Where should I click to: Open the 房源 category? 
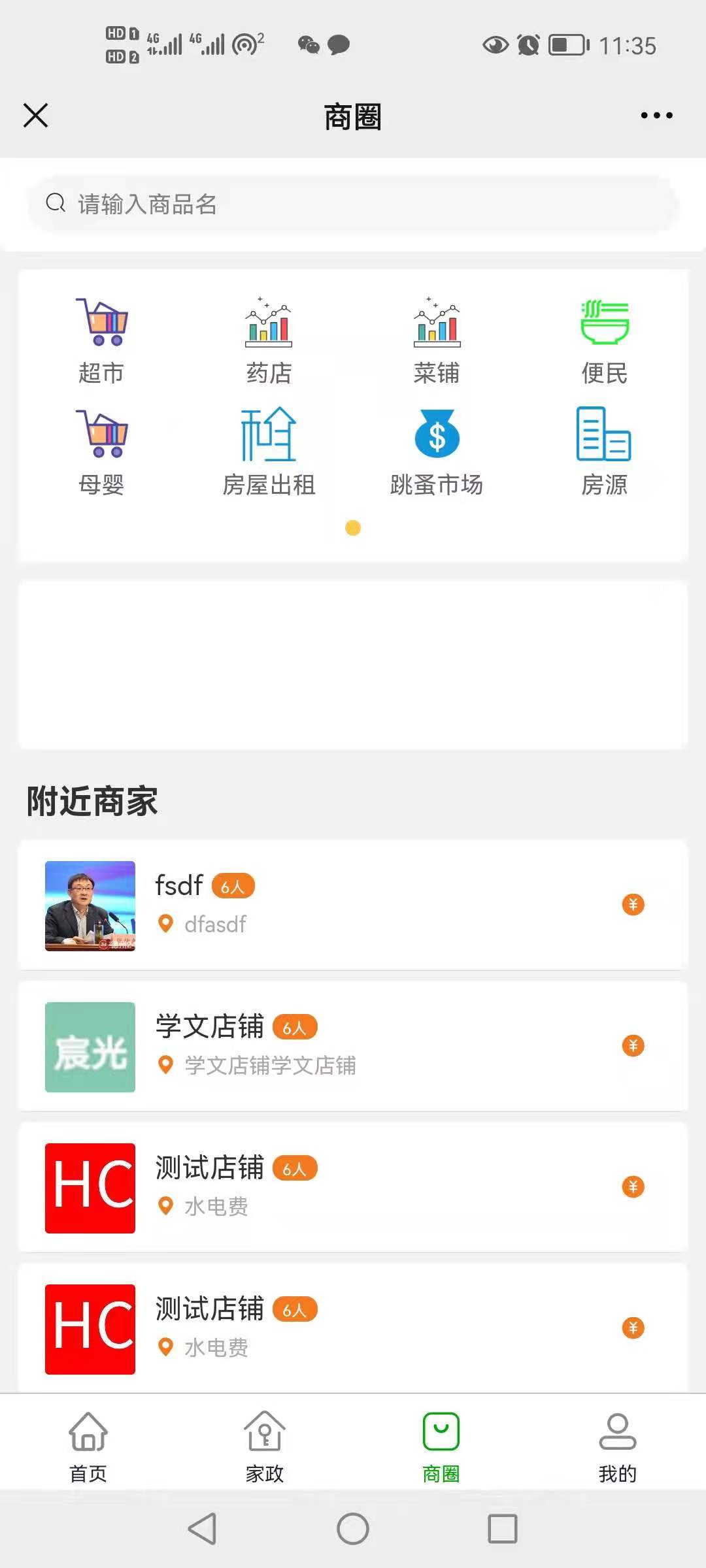pos(605,452)
